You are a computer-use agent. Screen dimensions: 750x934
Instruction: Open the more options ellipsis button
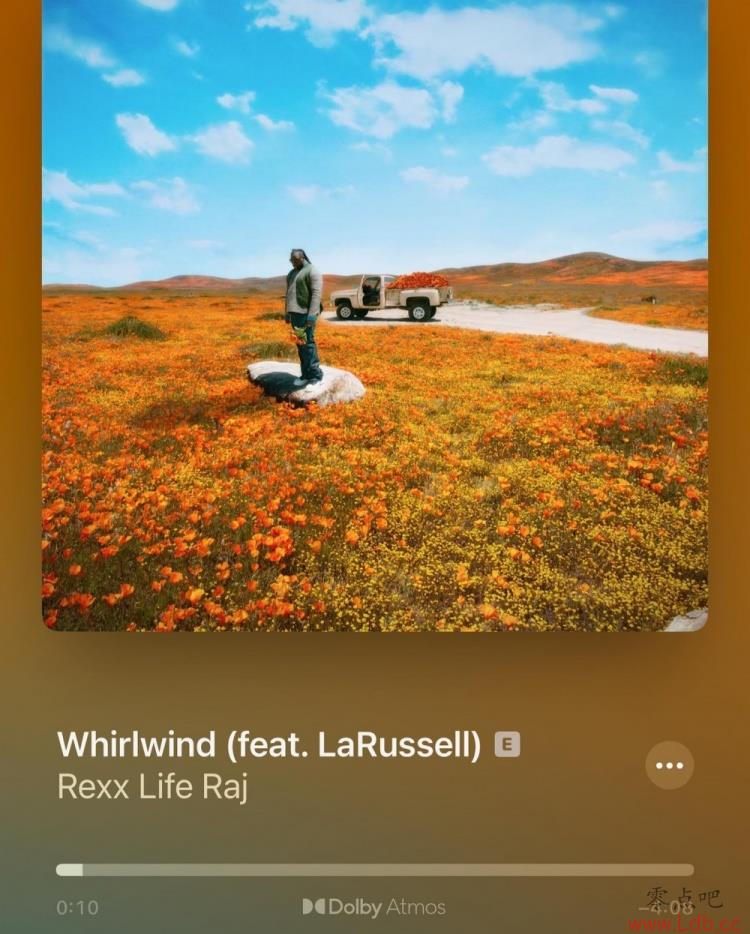(669, 765)
